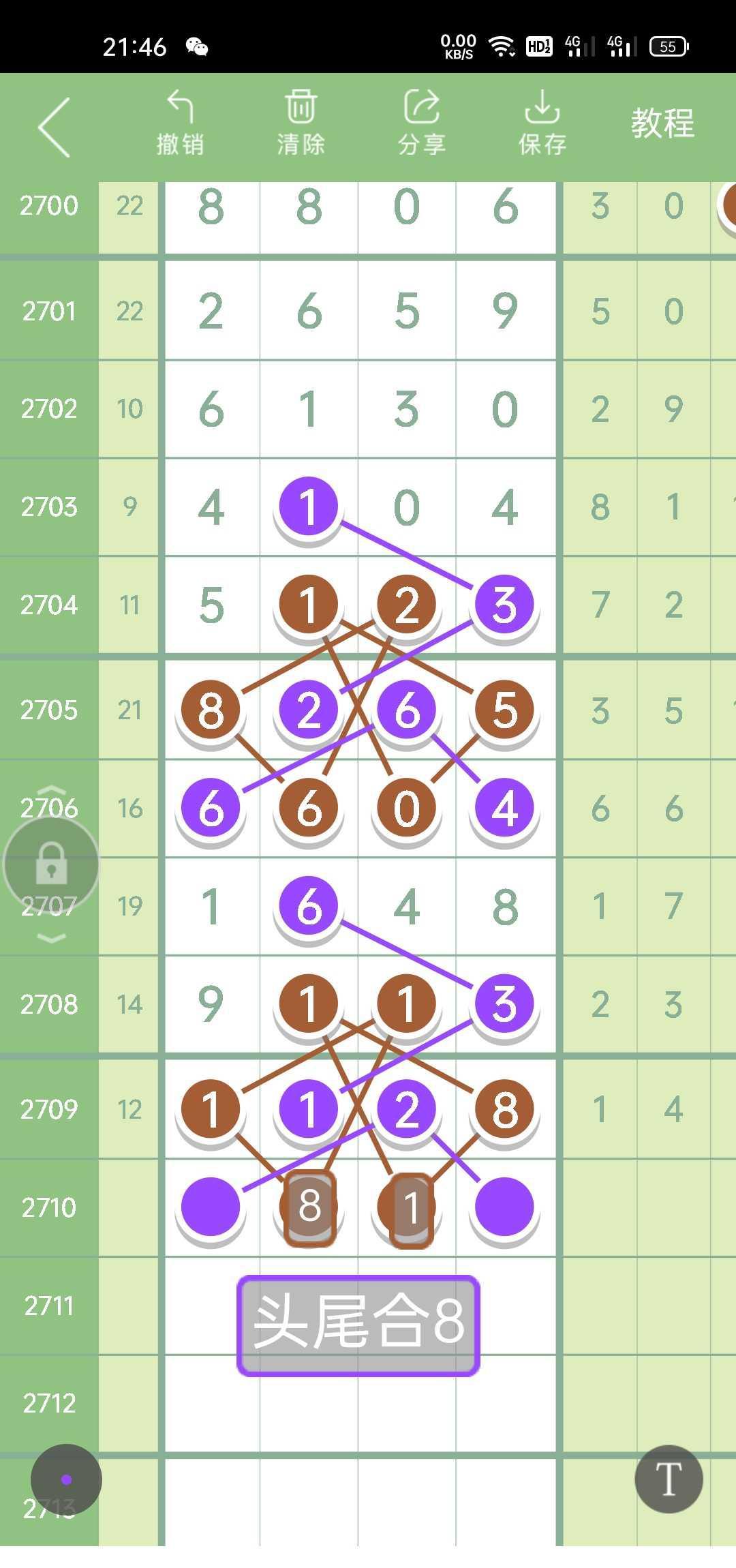
Task: Save the chart with 保存
Action: [x=542, y=123]
